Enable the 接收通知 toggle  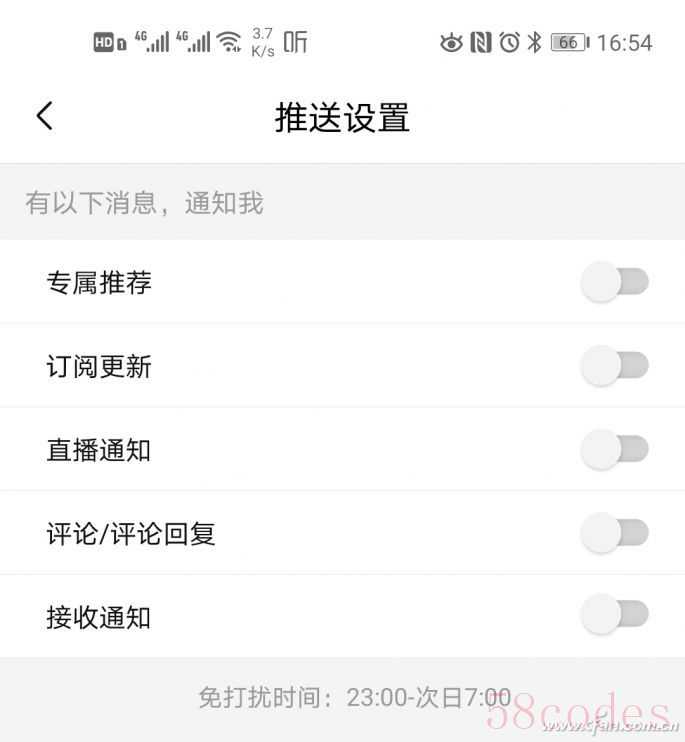[x=614, y=616]
